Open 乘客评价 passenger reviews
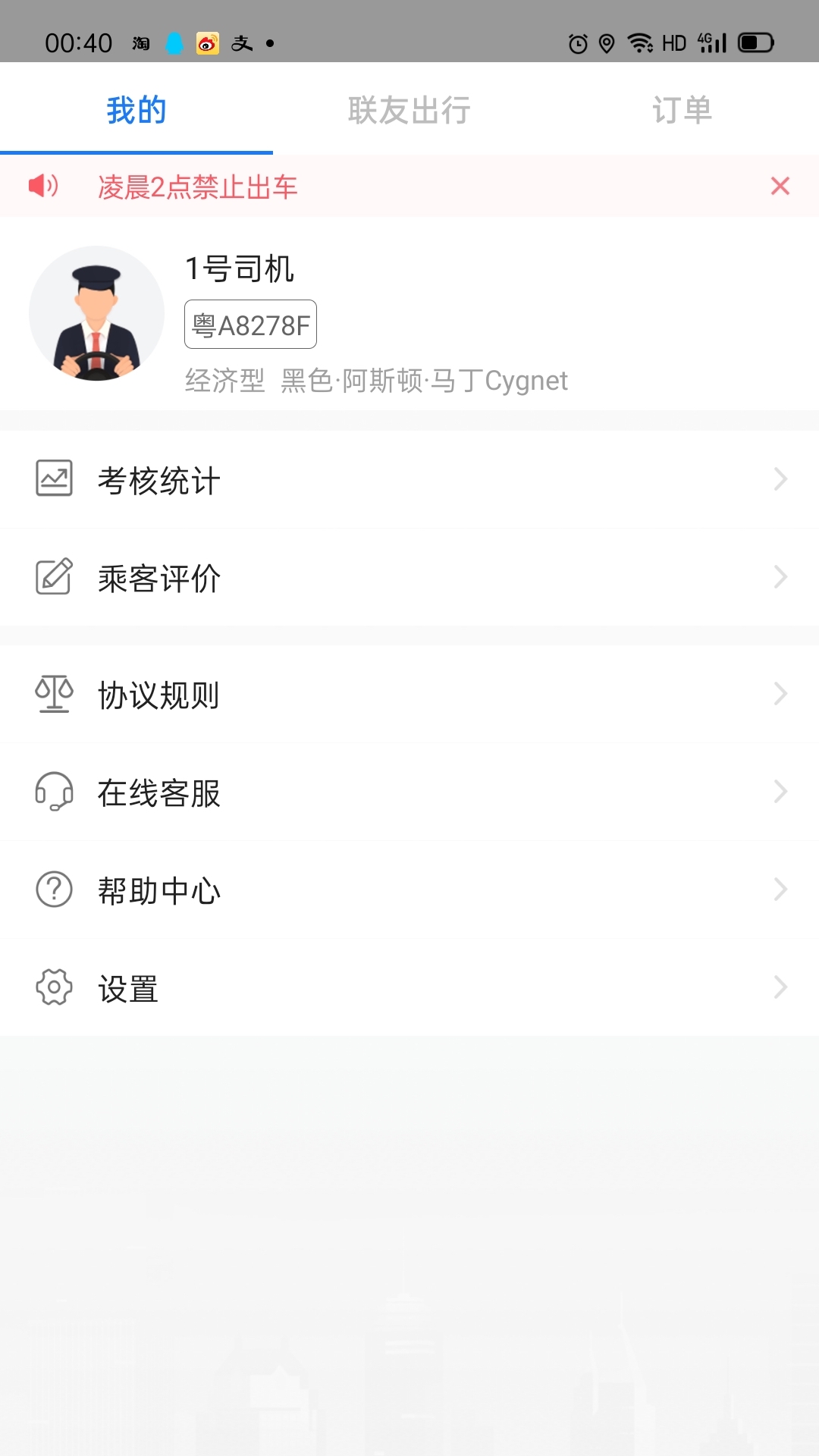This screenshot has width=819, height=1456. point(409,578)
